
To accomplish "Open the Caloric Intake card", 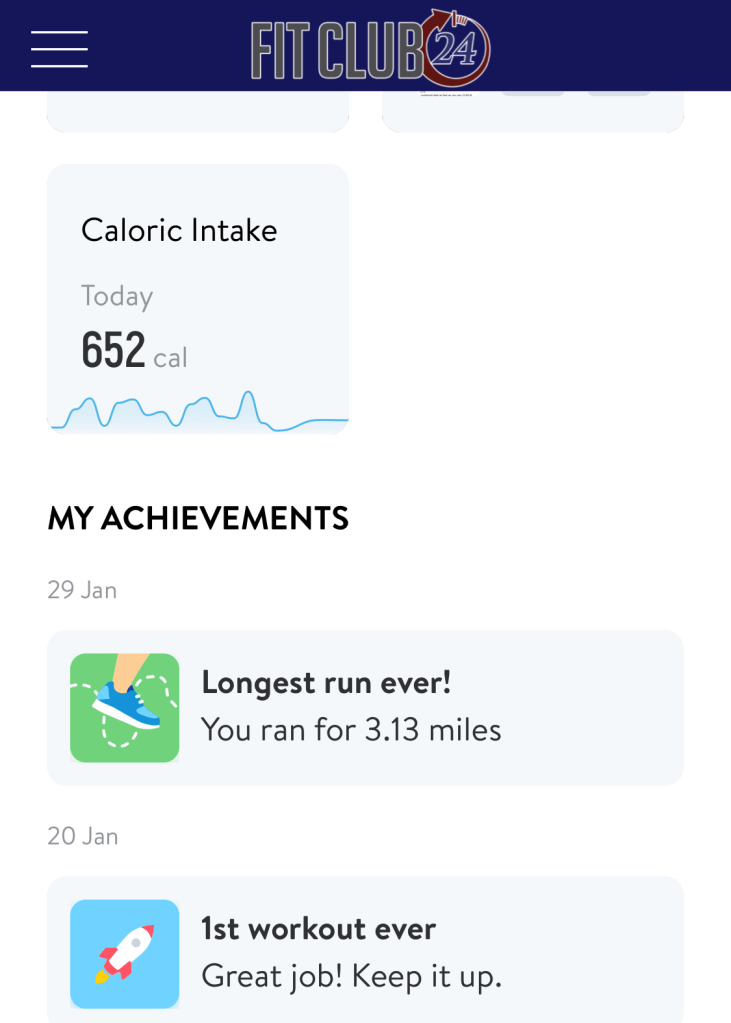I will [197, 299].
